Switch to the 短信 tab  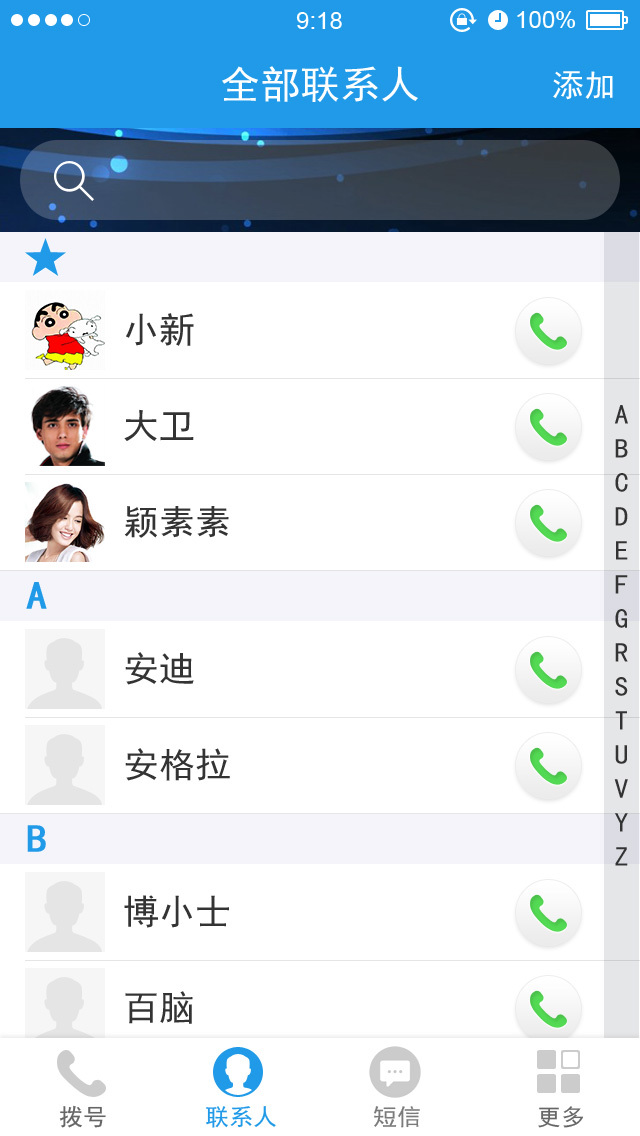pyautogui.click(x=396, y=1089)
